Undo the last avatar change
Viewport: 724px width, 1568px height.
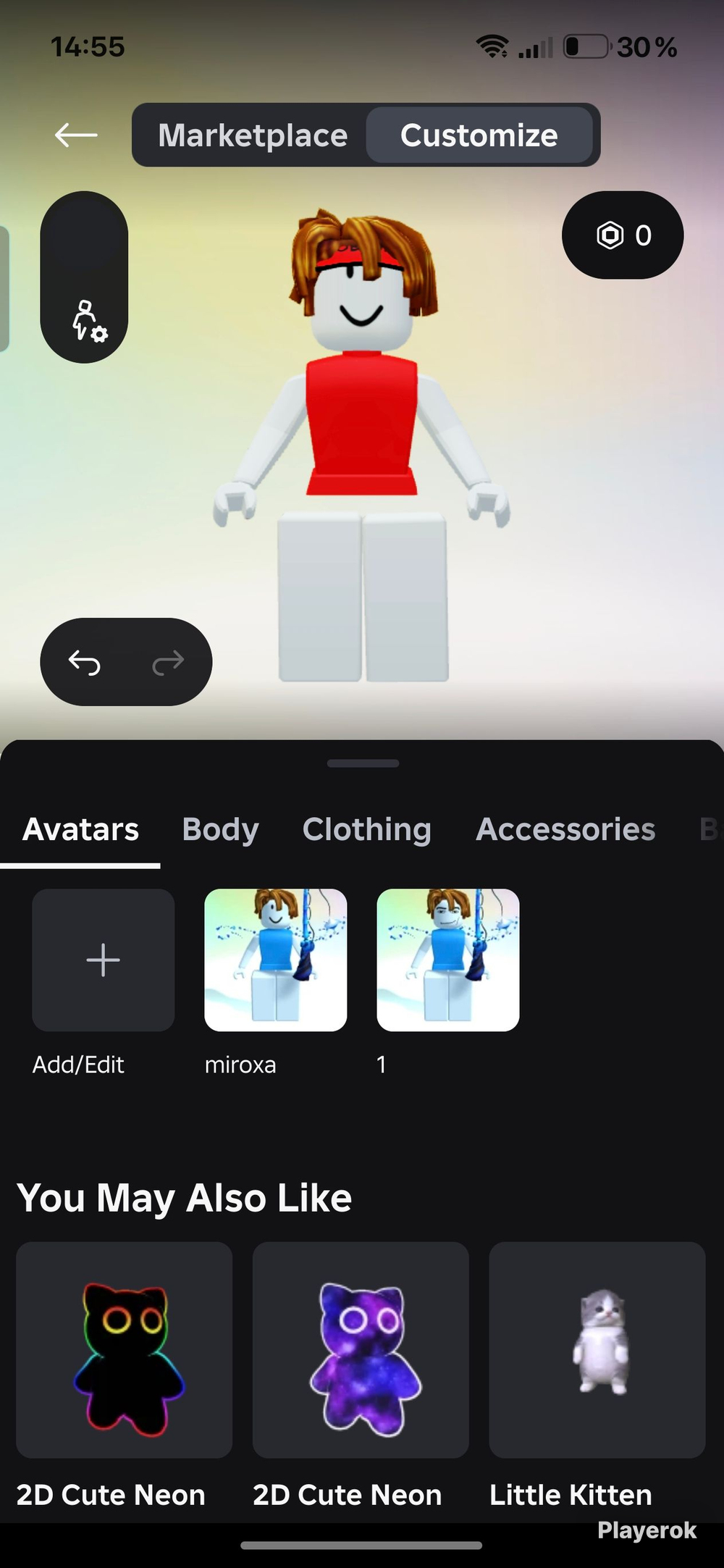click(x=84, y=662)
